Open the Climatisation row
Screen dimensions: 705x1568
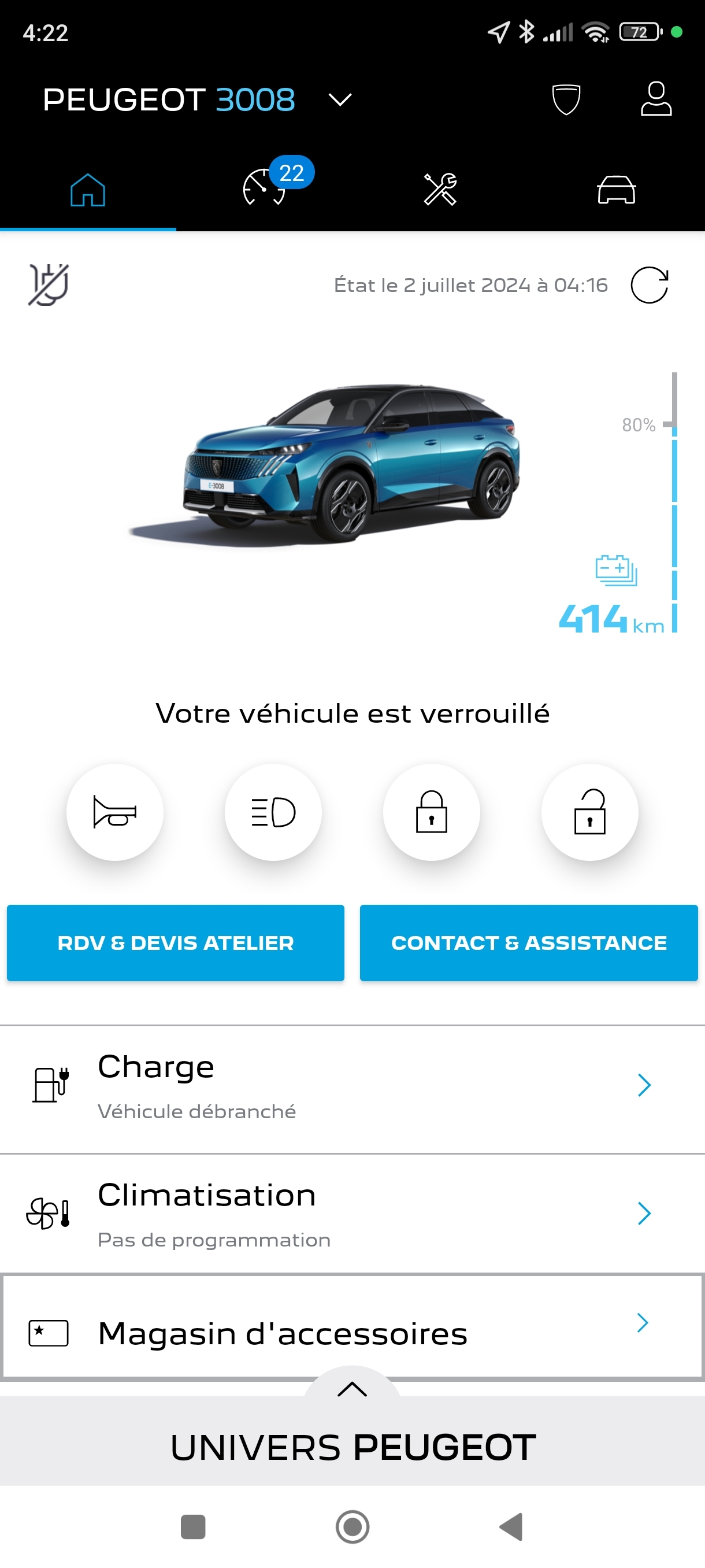pyautogui.click(x=352, y=1213)
